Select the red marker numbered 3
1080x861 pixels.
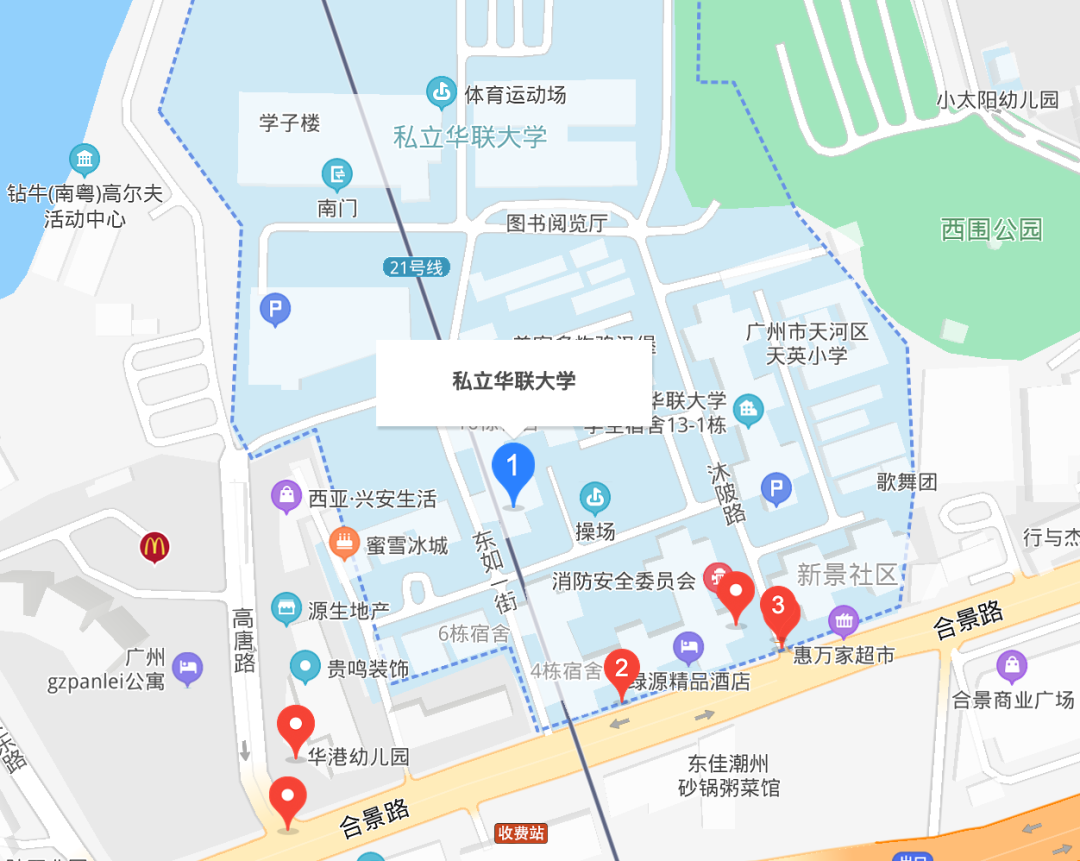(779, 609)
